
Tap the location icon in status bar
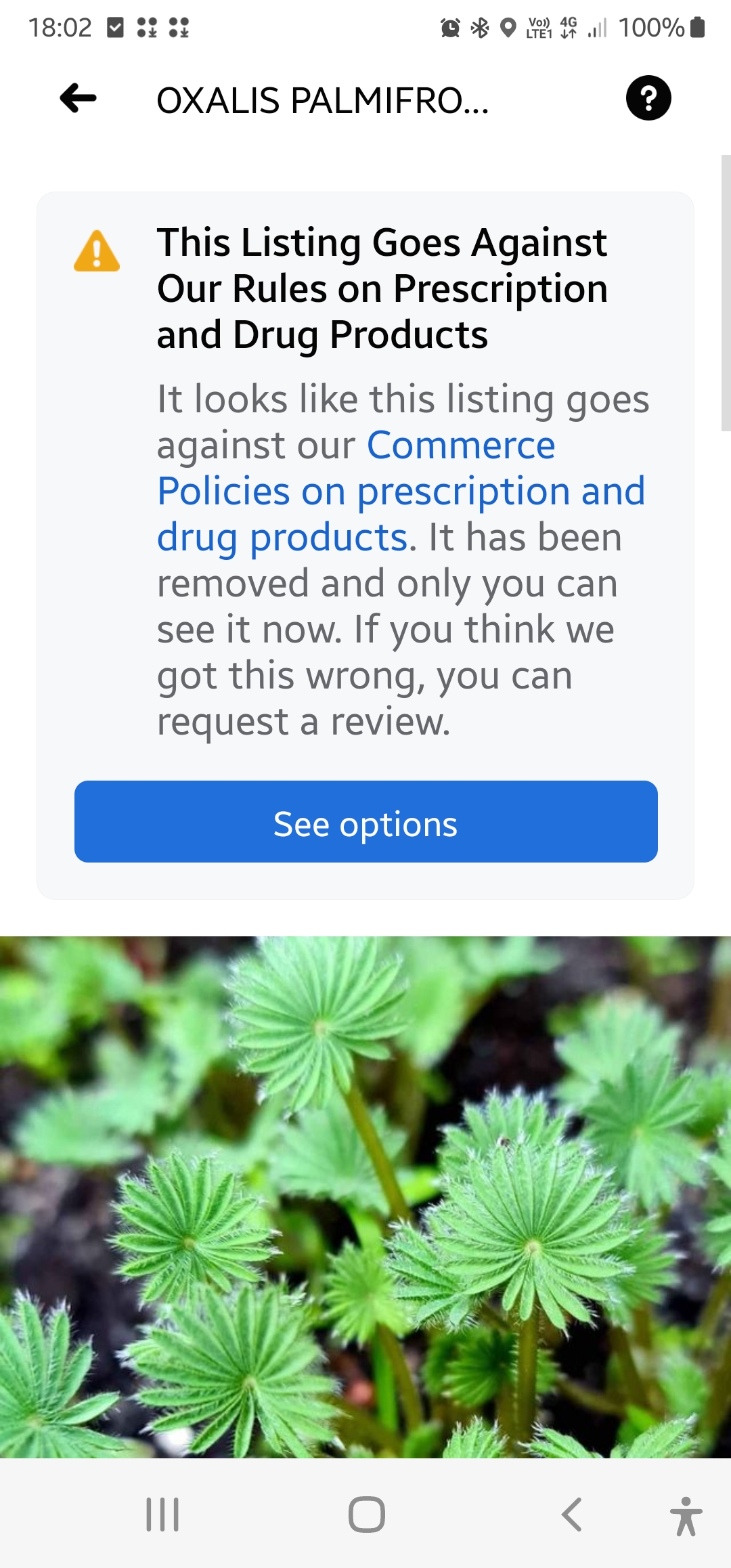(x=508, y=28)
